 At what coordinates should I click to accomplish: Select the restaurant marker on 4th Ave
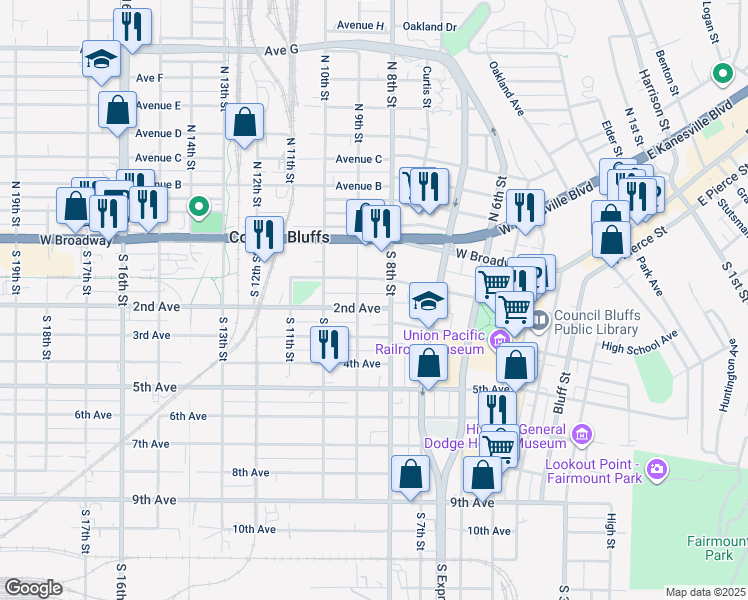pos(329,347)
